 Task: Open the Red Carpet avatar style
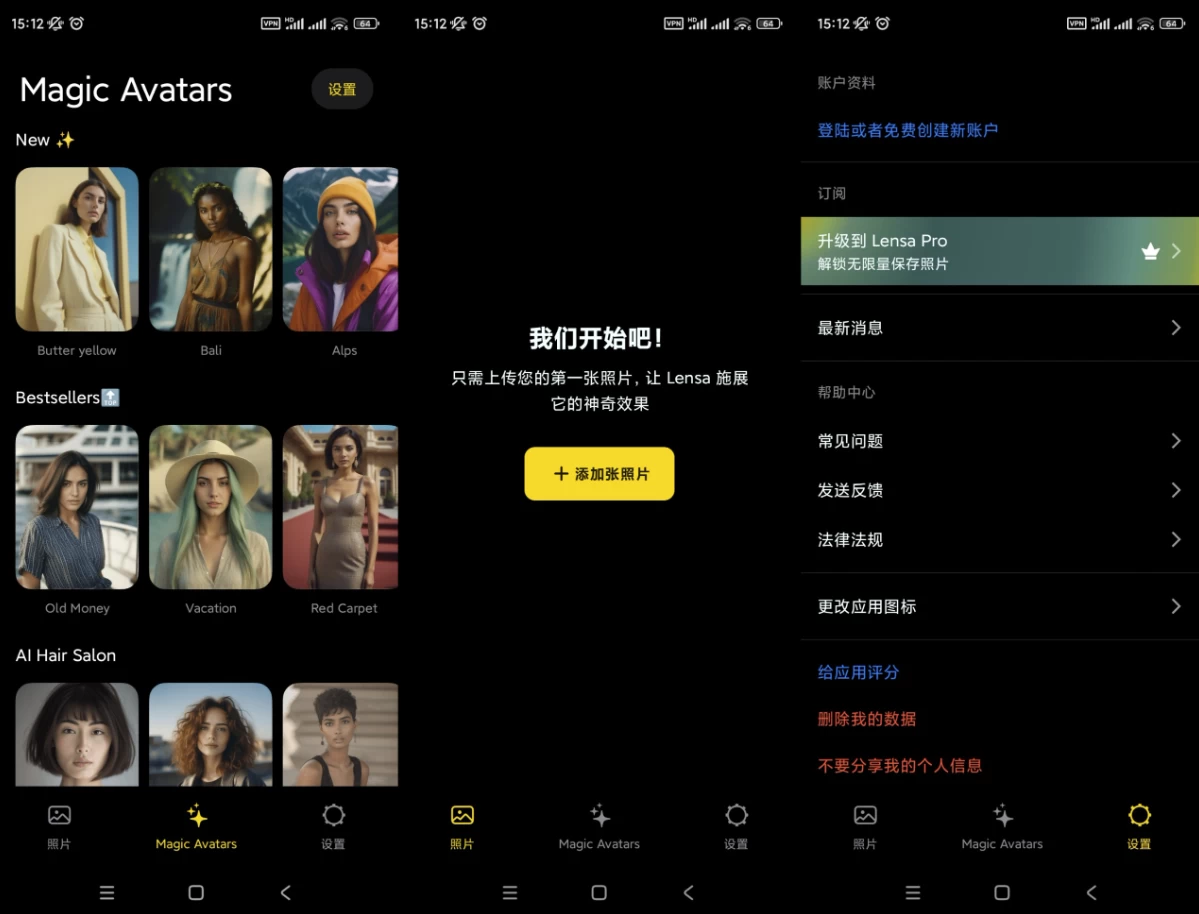341,507
